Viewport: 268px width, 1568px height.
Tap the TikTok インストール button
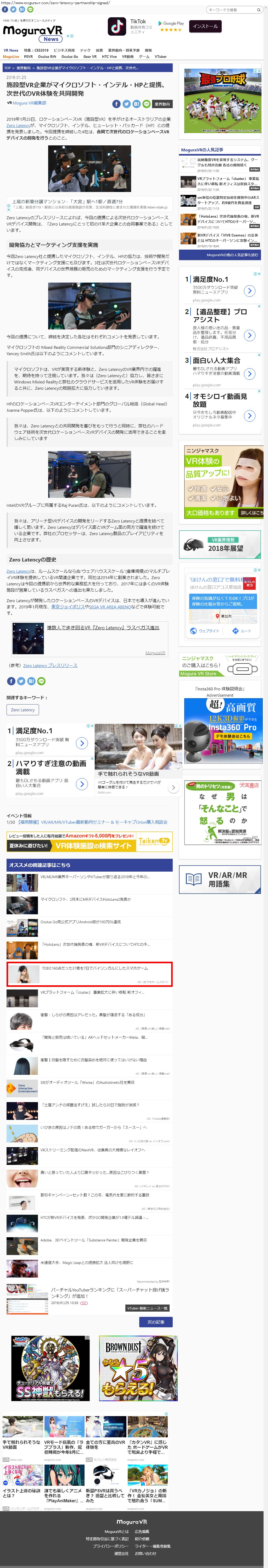[205, 26]
